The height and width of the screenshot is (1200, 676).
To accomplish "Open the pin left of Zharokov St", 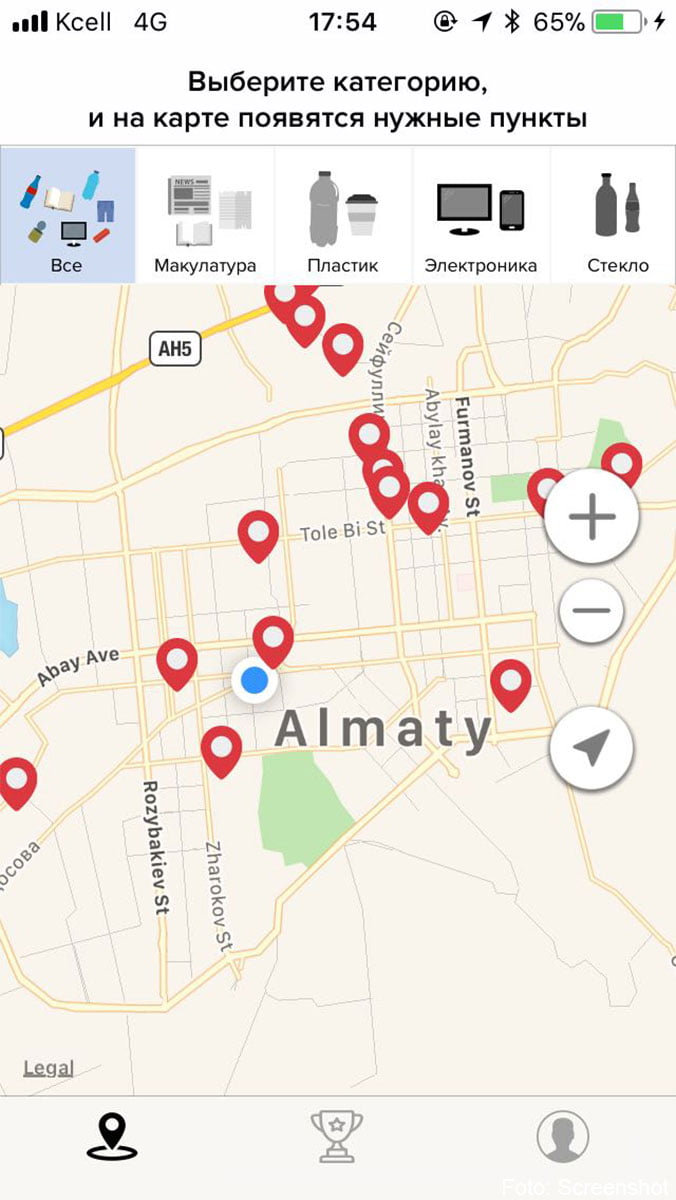I will click(x=221, y=752).
